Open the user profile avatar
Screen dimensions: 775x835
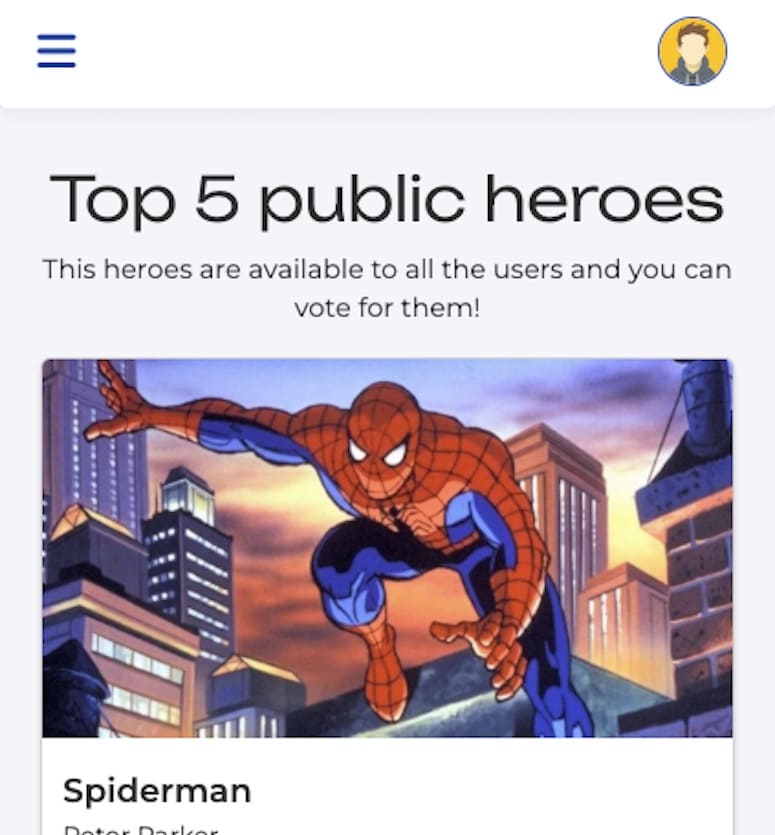pos(692,51)
